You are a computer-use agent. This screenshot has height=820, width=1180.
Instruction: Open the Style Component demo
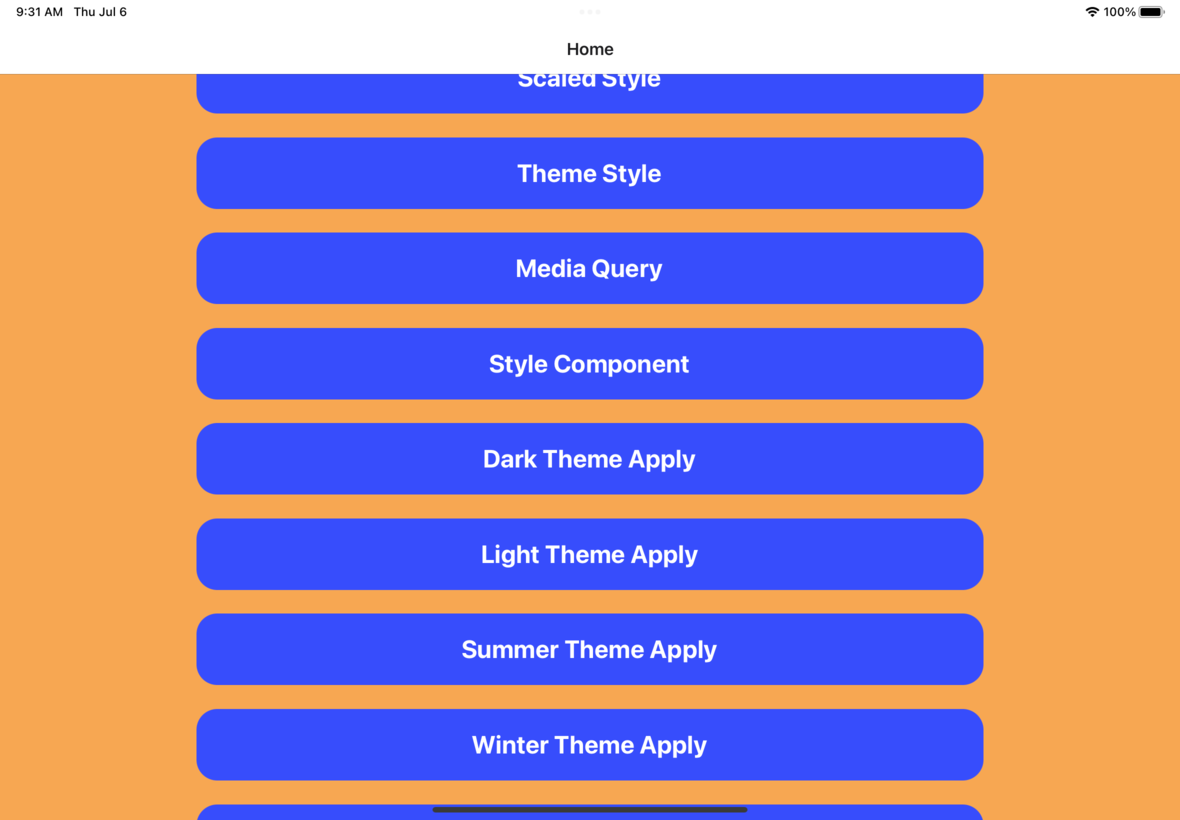tap(589, 364)
